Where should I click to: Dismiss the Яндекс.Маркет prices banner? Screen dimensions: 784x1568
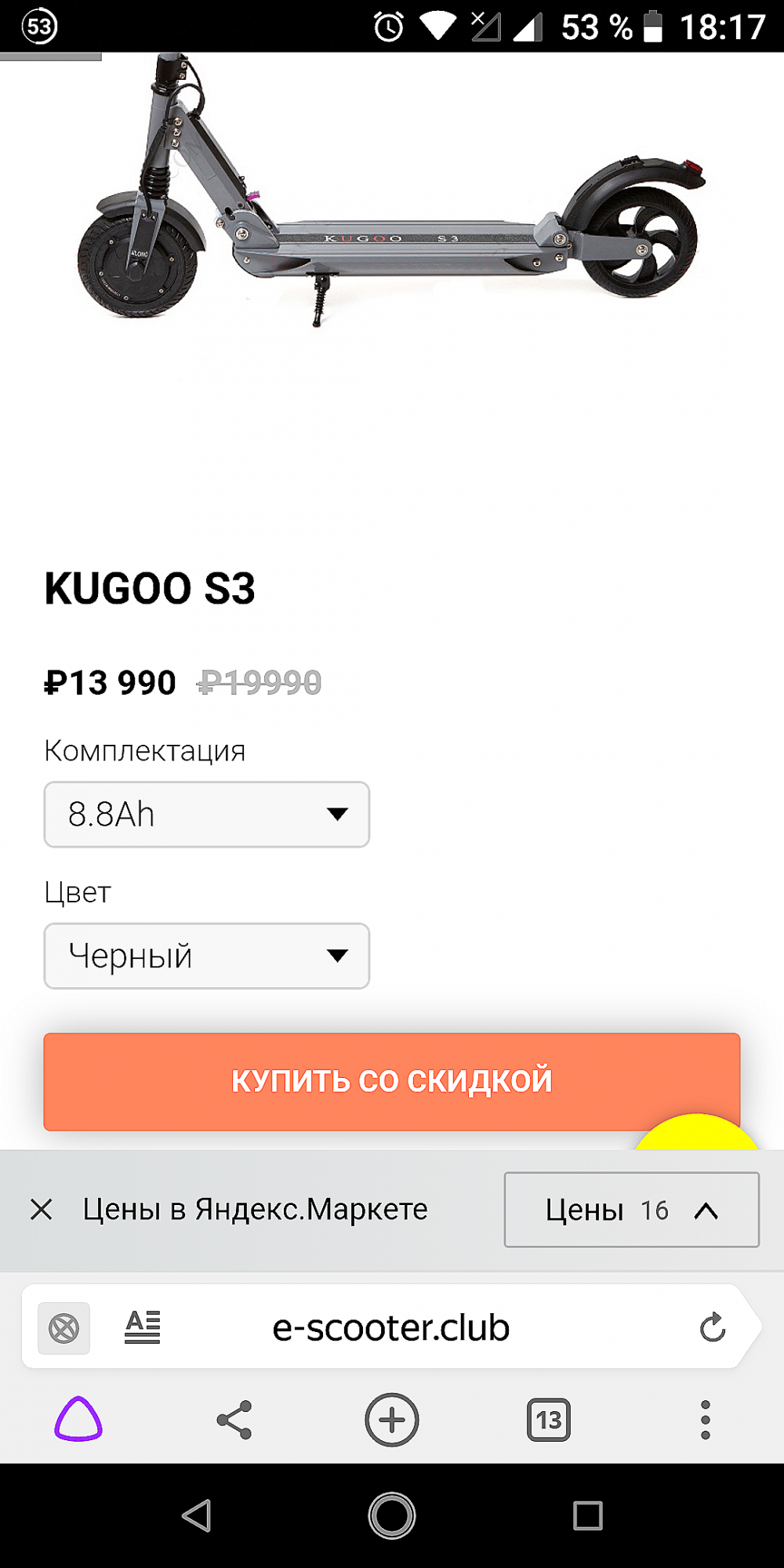42,1210
